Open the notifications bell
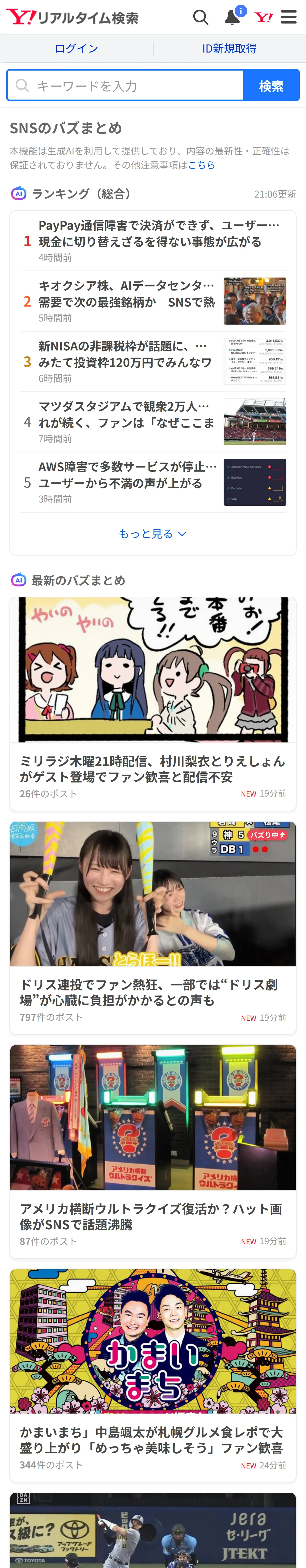 tap(233, 16)
